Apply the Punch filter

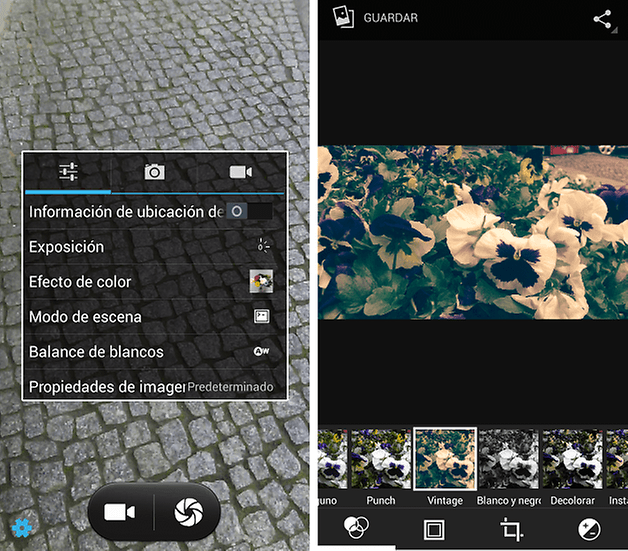point(380,465)
